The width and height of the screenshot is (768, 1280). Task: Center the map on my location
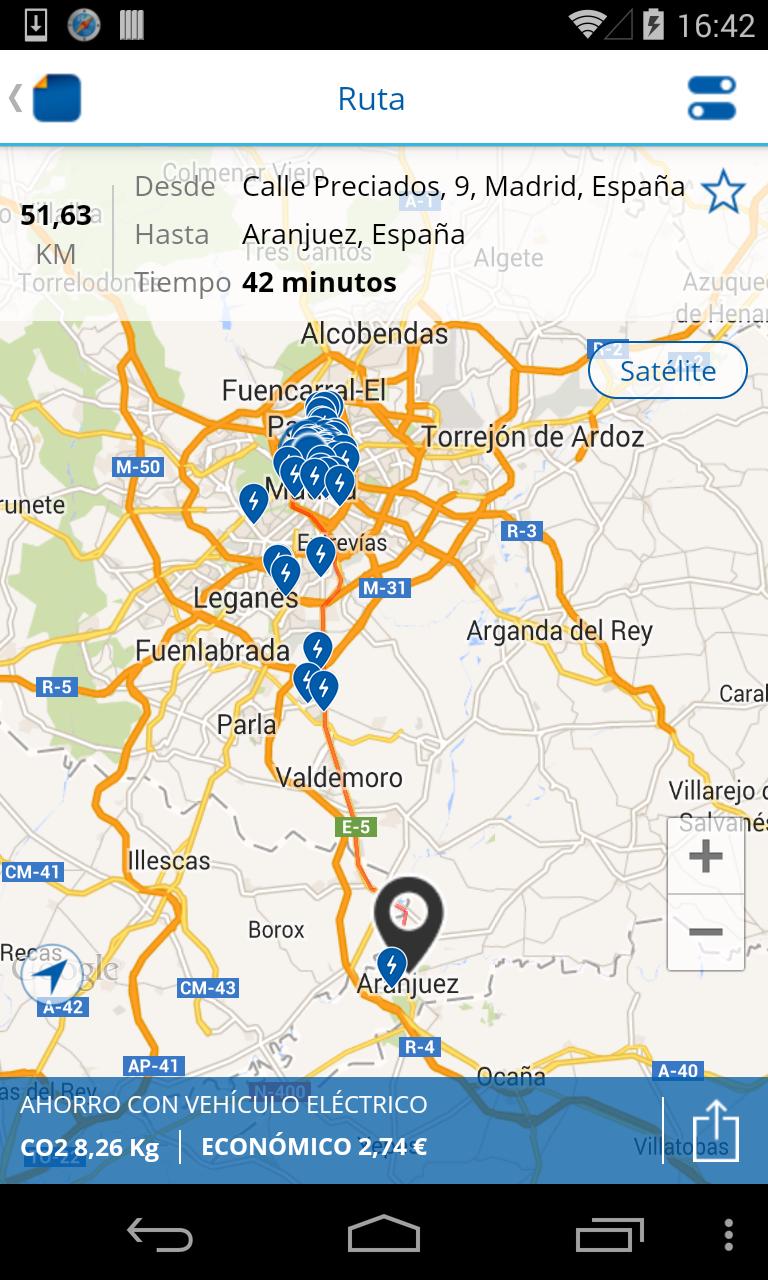coord(52,975)
